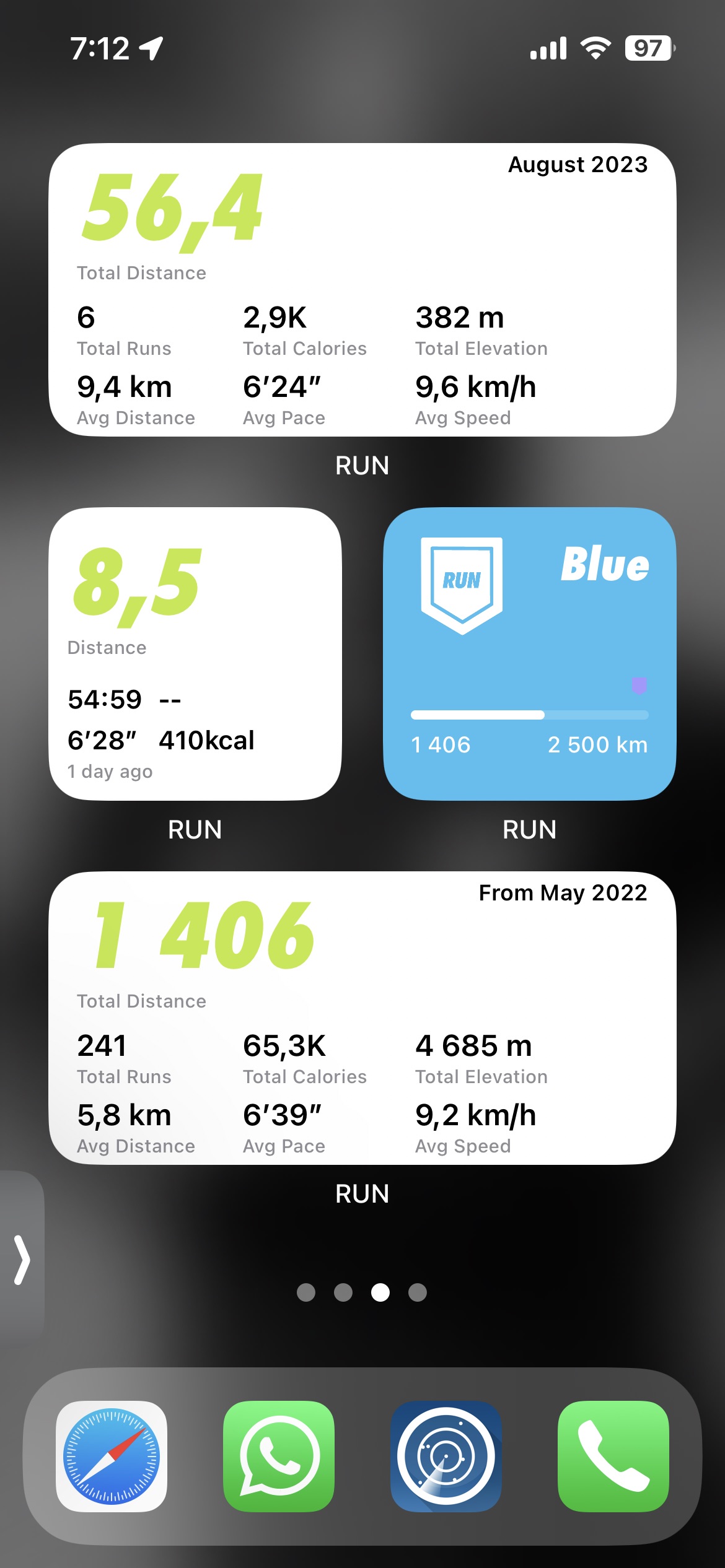725x1568 pixels.
Task: Open the Blue level progress widget
Action: [529, 654]
